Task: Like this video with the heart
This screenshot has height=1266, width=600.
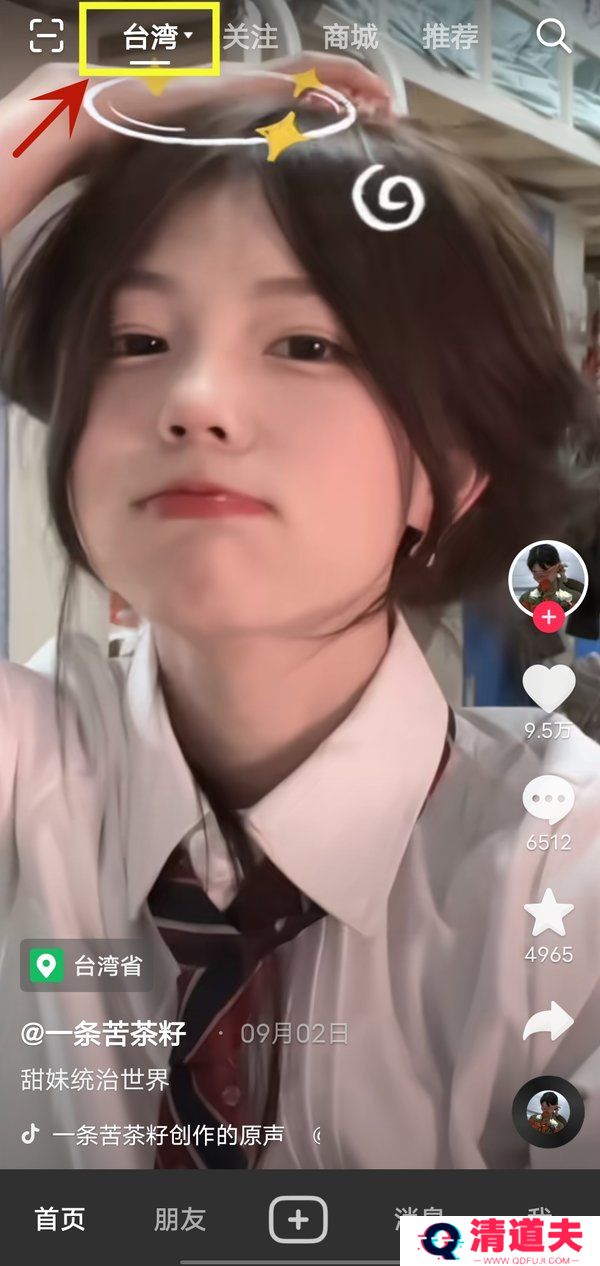Action: 548,688
